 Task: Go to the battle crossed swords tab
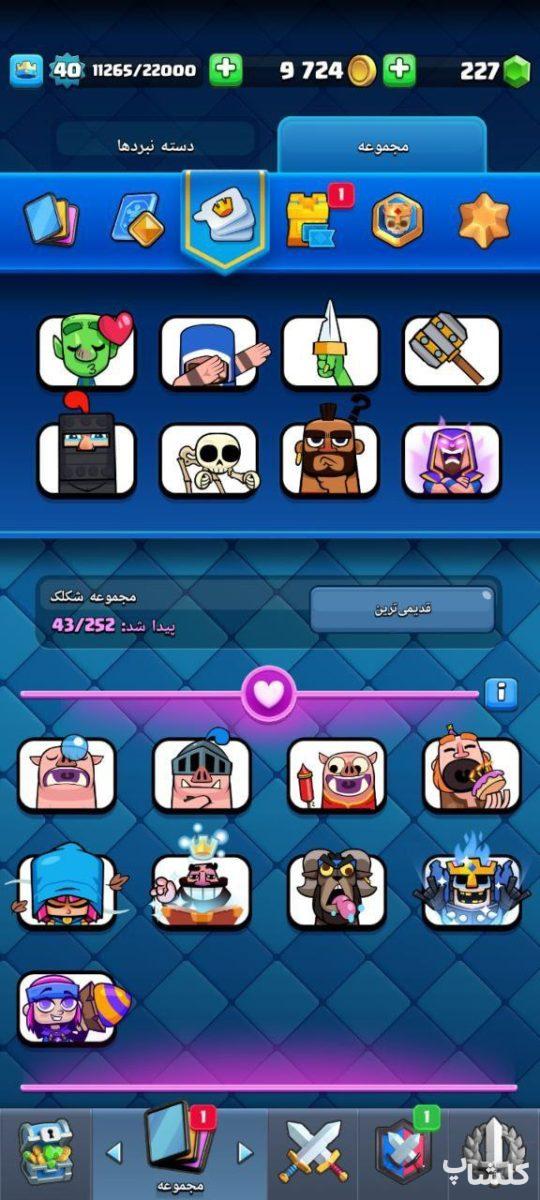313,1152
